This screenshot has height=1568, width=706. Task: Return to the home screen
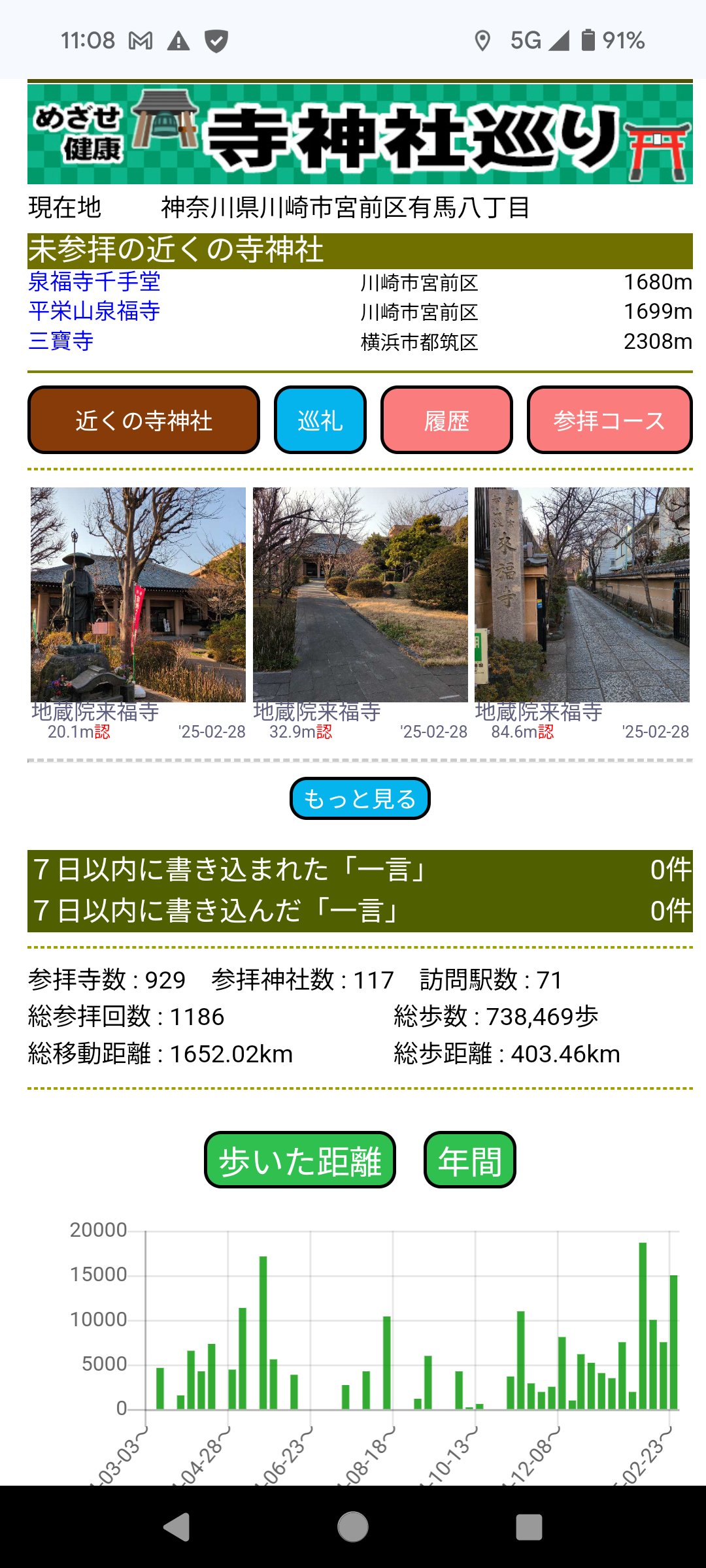[x=353, y=1527]
